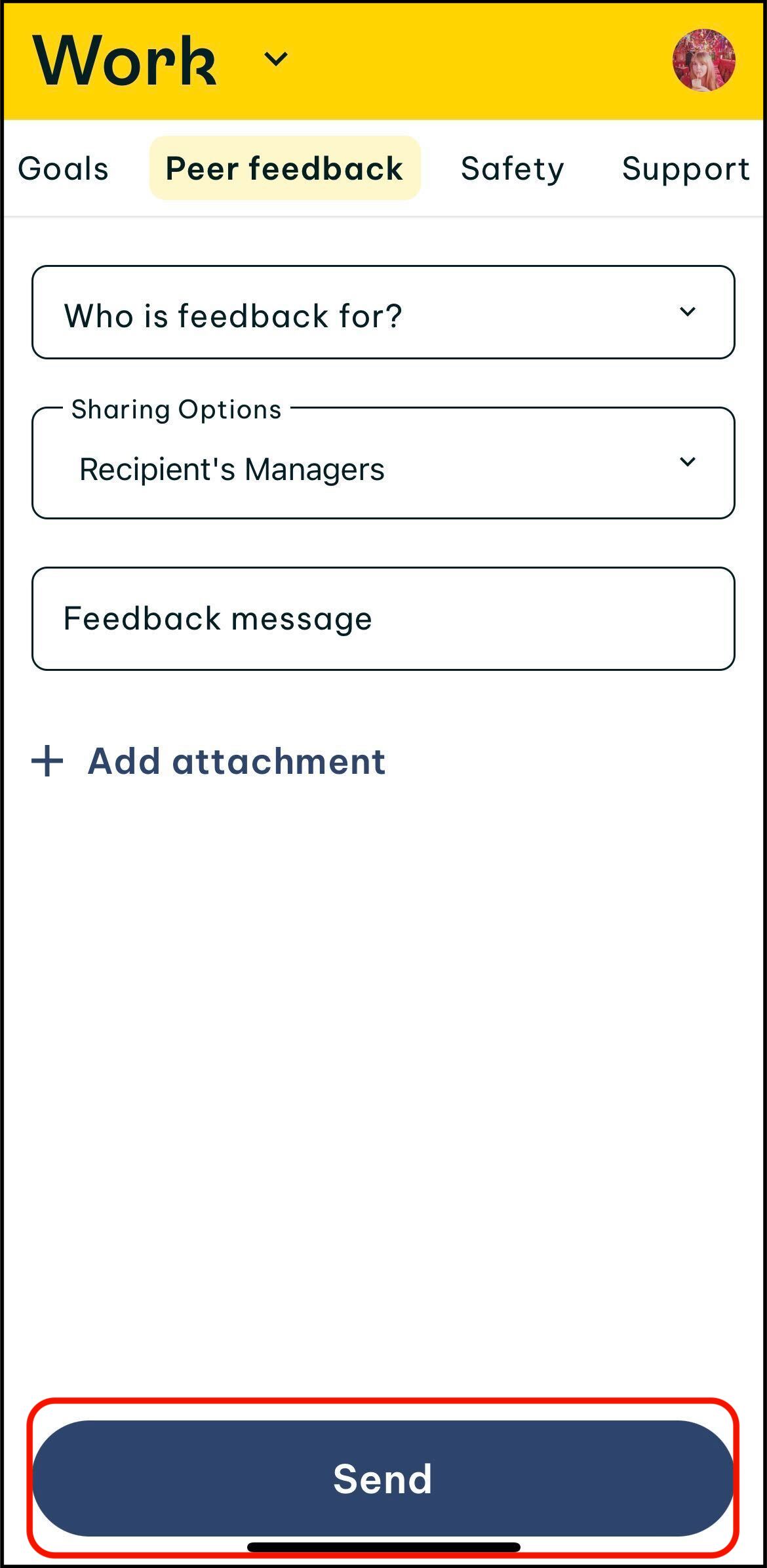Add attachment to the feedback
Viewport: 767px width, 1568px height.
click(x=208, y=761)
